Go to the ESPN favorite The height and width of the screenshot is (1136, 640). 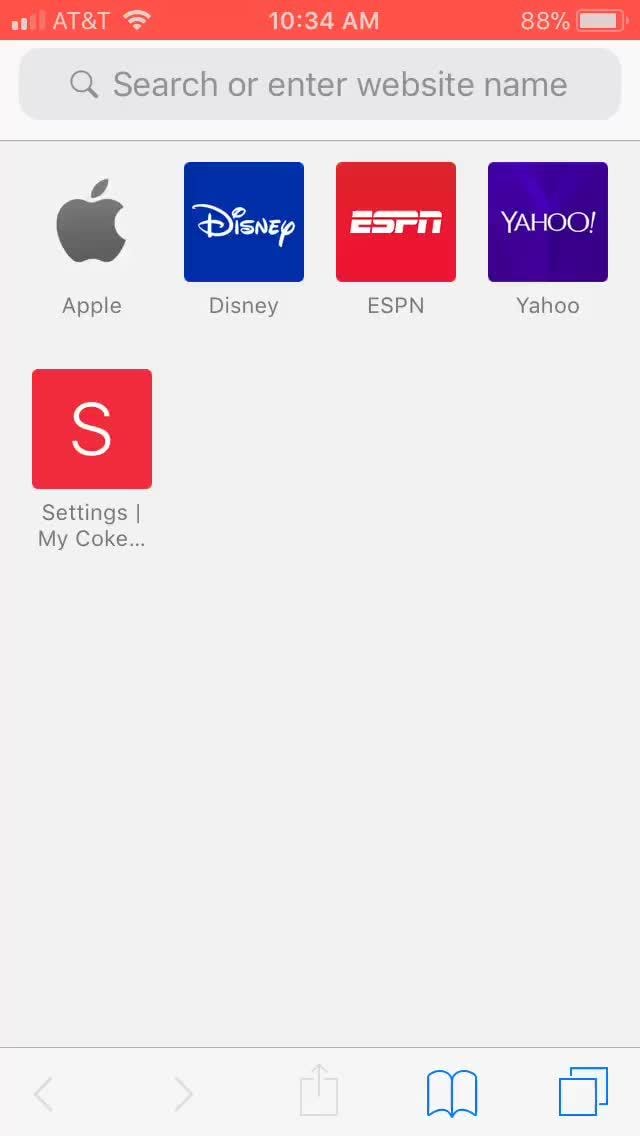coord(396,222)
